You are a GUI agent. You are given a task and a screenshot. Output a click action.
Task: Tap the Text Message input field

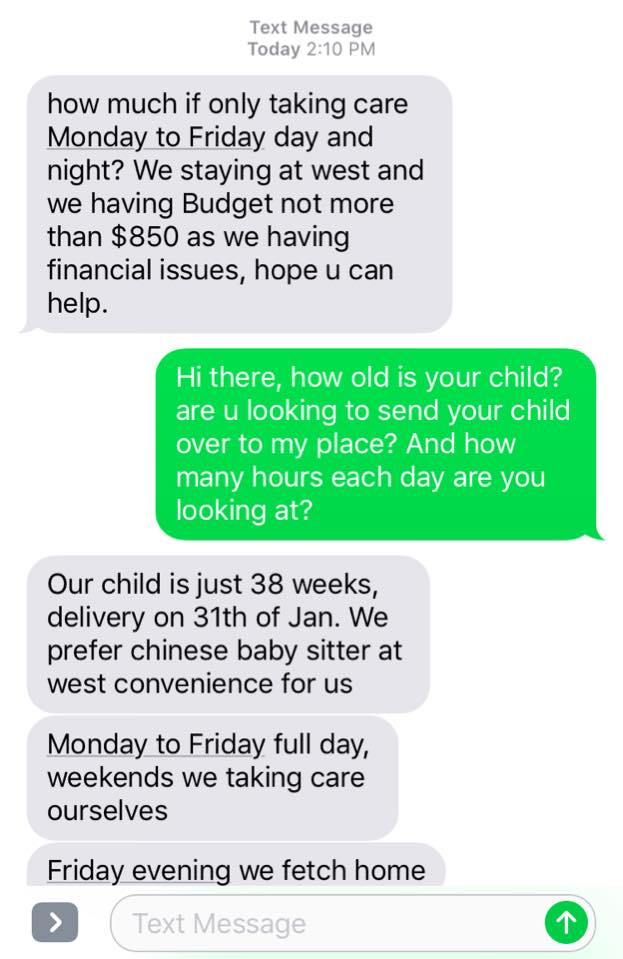pos(330,922)
